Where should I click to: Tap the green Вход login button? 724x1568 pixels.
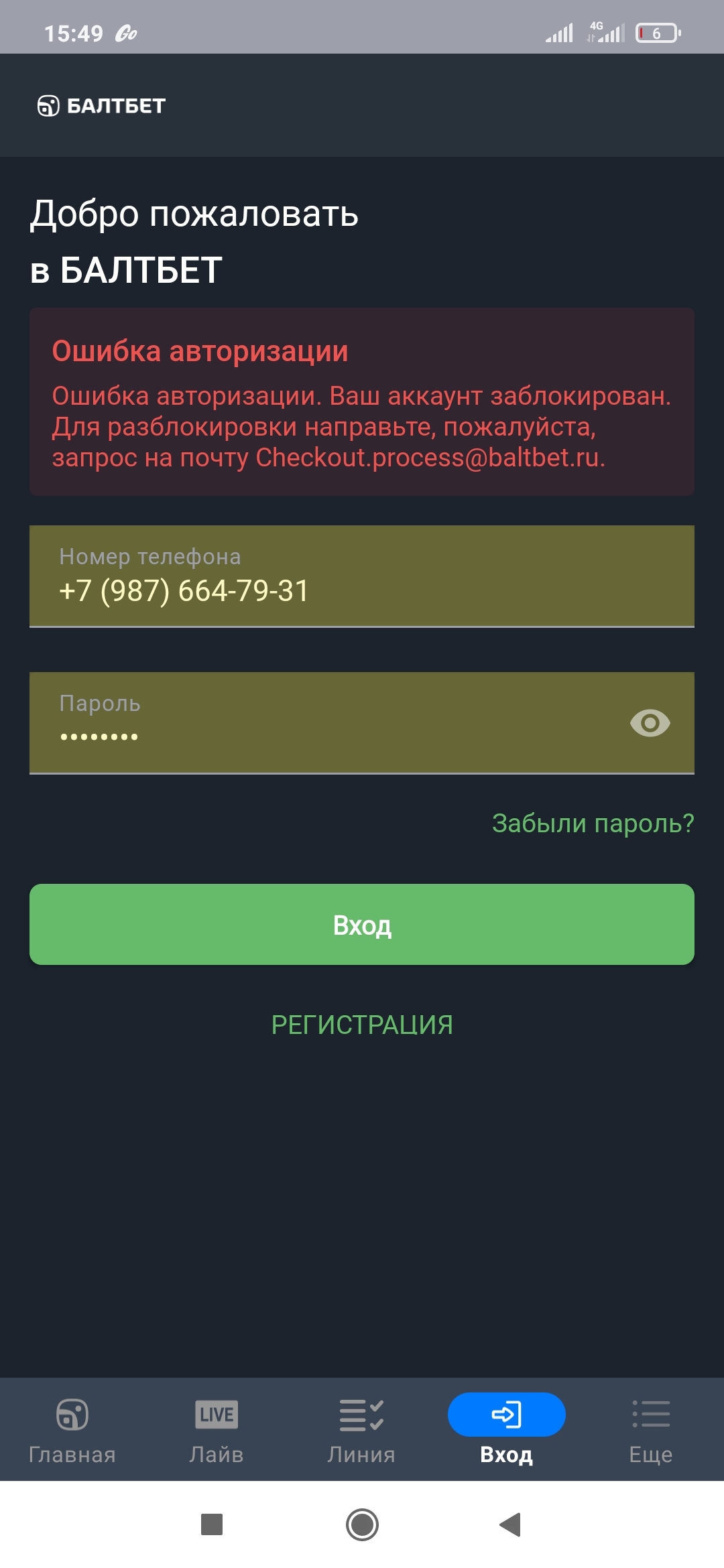pyautogui.click(x=362, y=925)
